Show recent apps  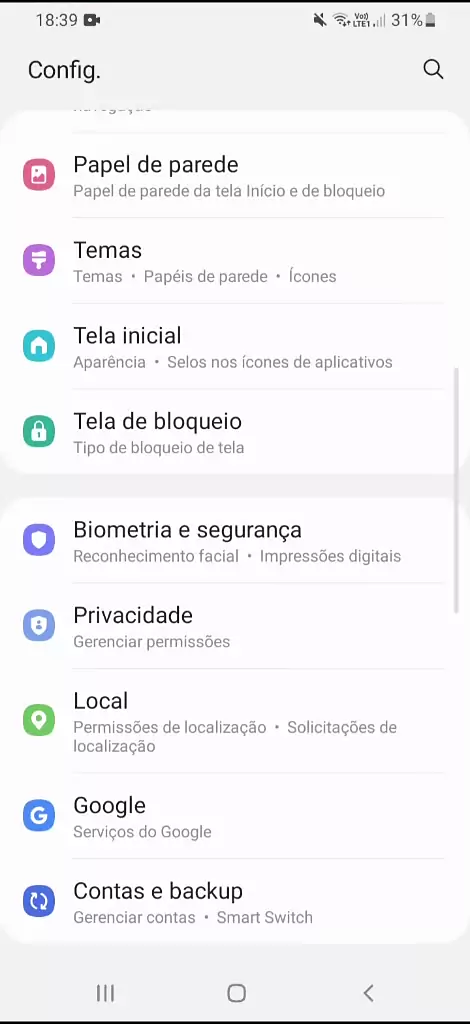coord(105,993)
